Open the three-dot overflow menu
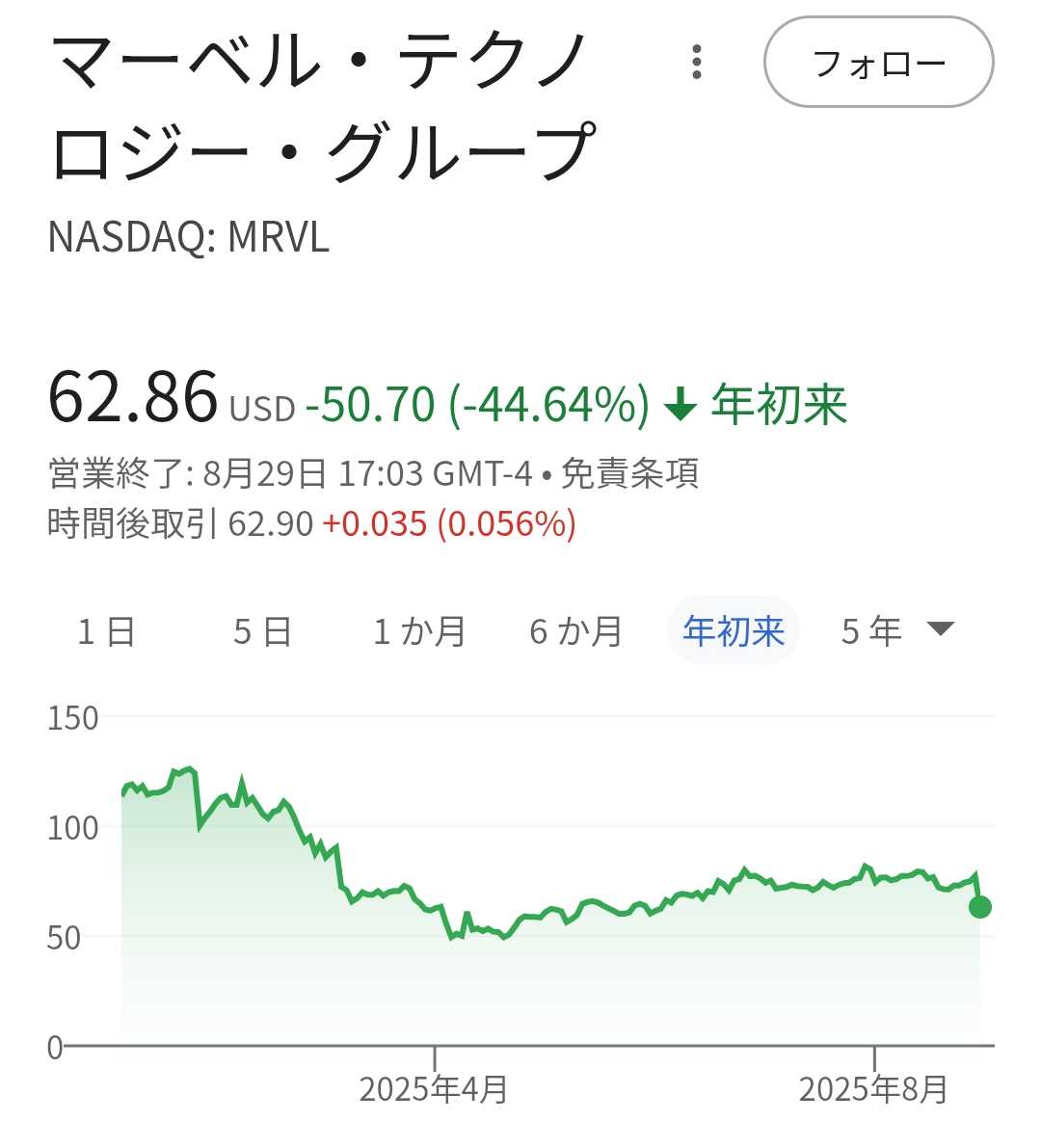The width and height of the screenshot is (1041, 1148). click(x=697, y=63)
